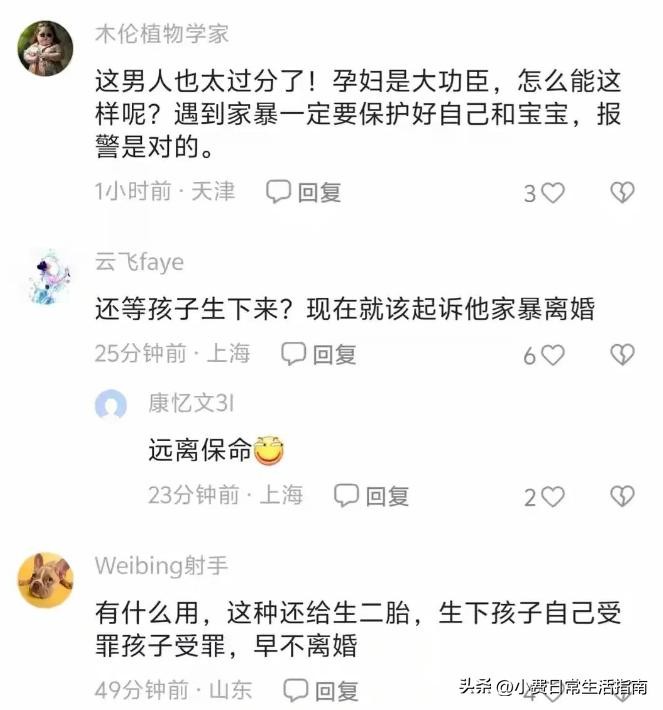
Task: Dislike 云飞faye's comment
Action: click(x=622, y=354)
